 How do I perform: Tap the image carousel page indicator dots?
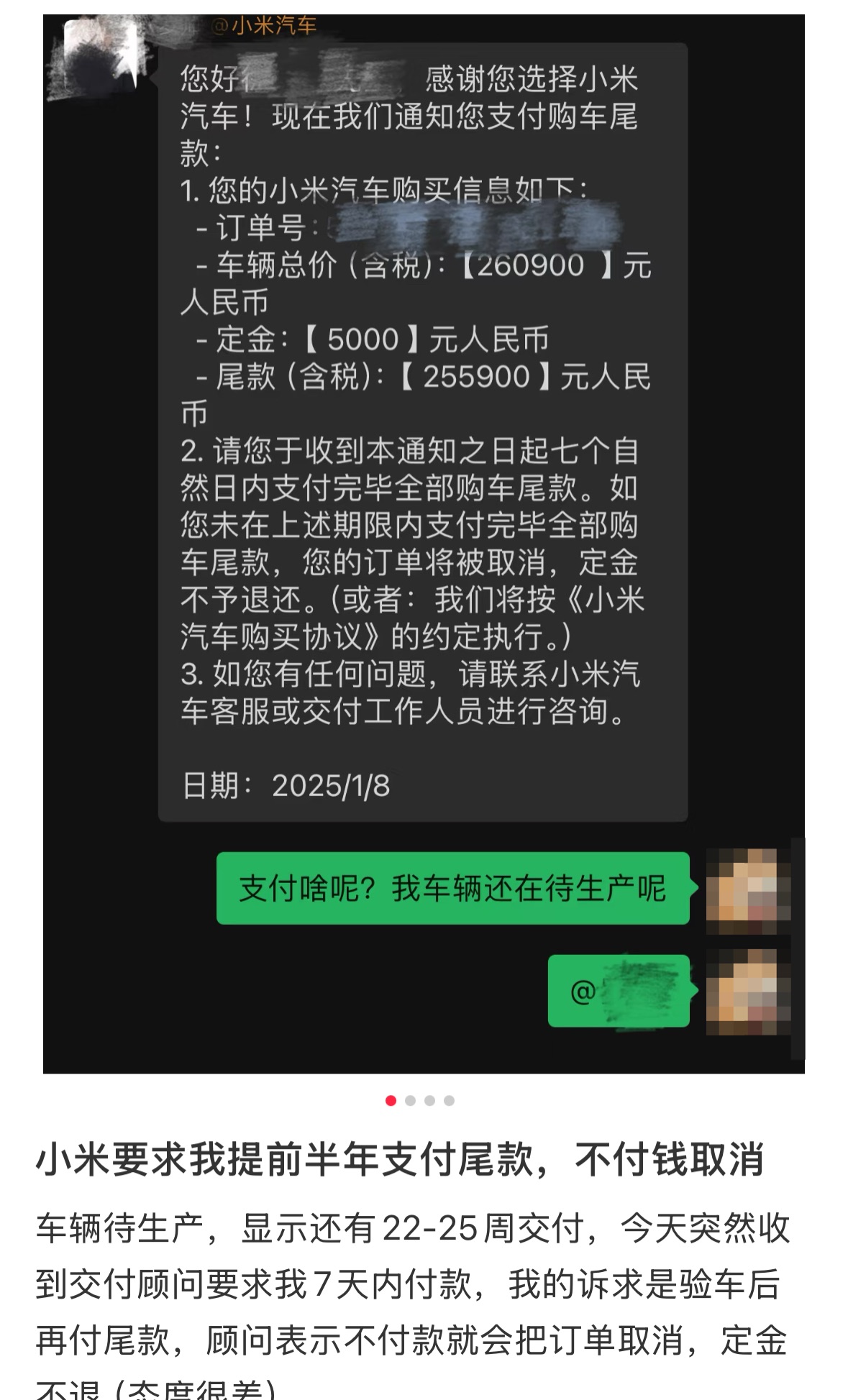(420, 1100)
